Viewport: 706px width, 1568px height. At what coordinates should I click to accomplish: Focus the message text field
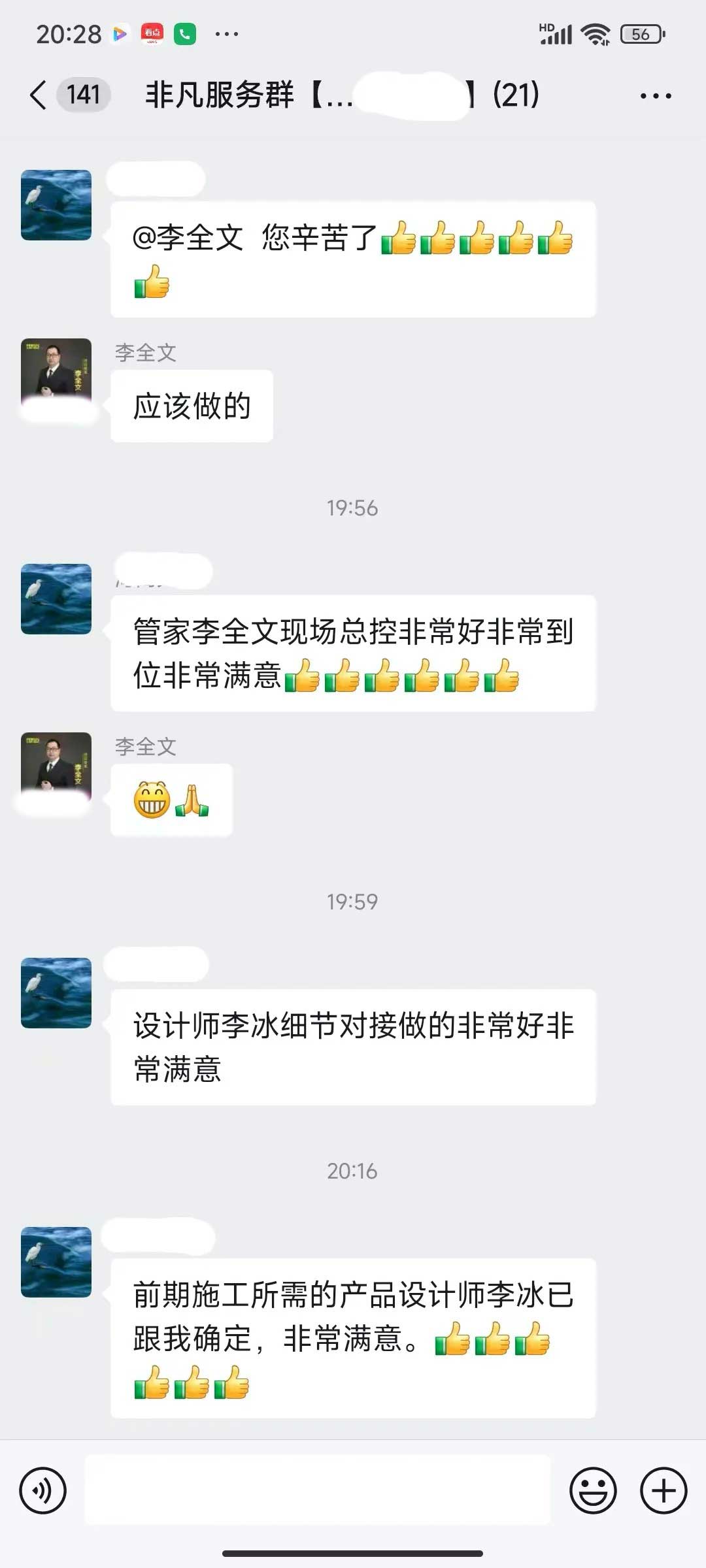point(318,1491)
